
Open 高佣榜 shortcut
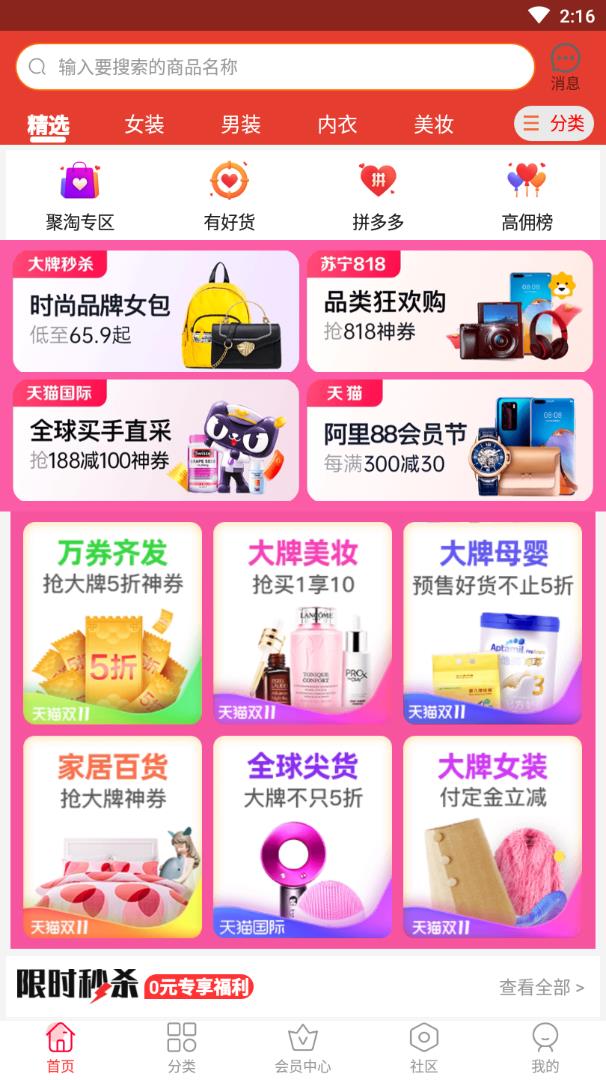click(x=527, y=196)
